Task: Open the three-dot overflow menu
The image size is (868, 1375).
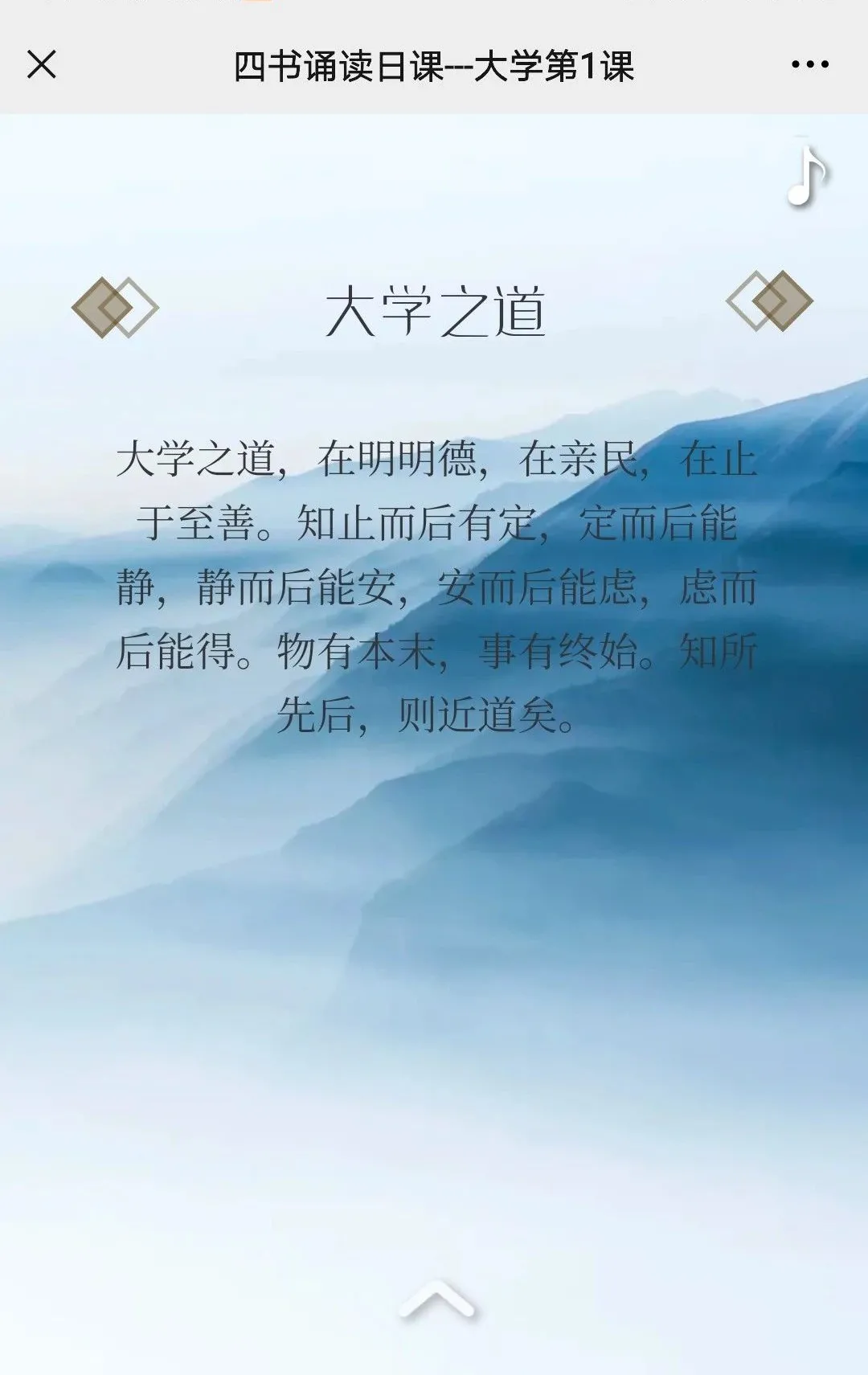Action: coord(809,64)
